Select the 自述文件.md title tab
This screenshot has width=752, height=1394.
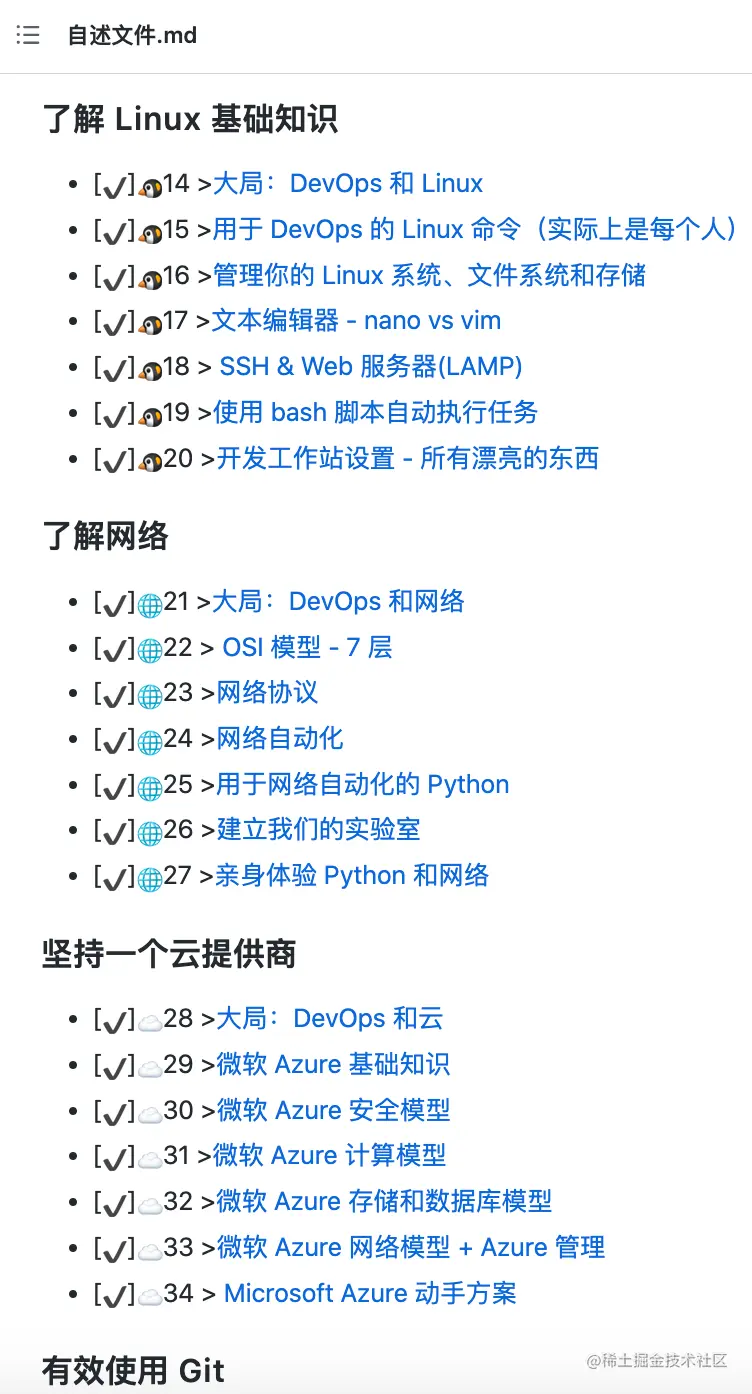[x=133, y=35]
